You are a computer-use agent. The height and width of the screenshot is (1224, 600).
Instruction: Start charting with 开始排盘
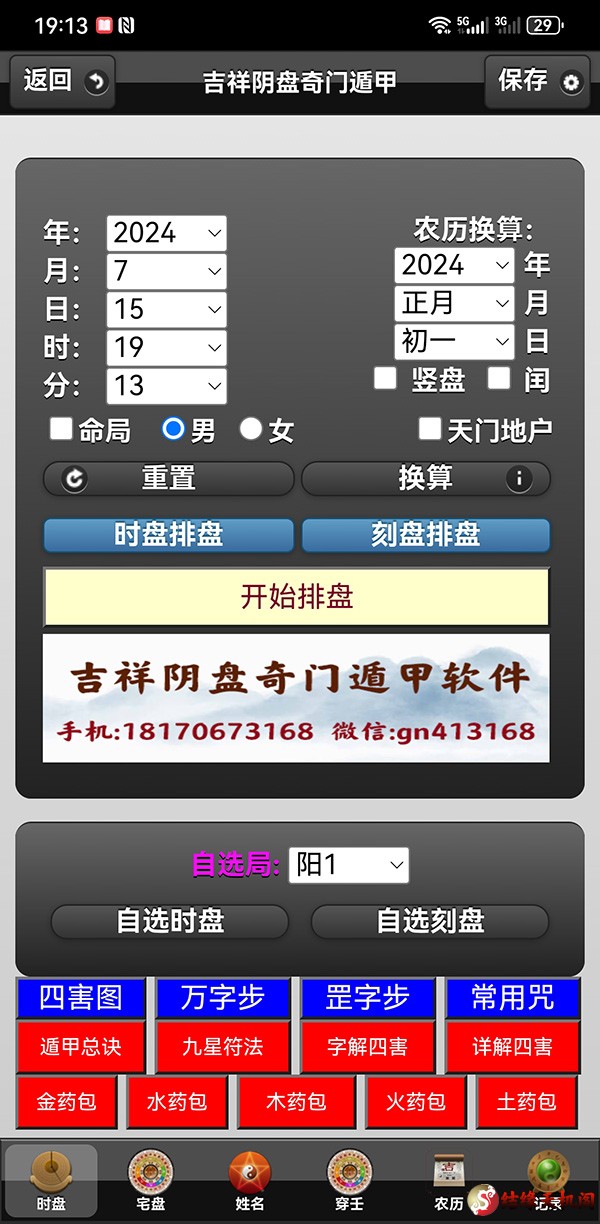tap(296, 597)
